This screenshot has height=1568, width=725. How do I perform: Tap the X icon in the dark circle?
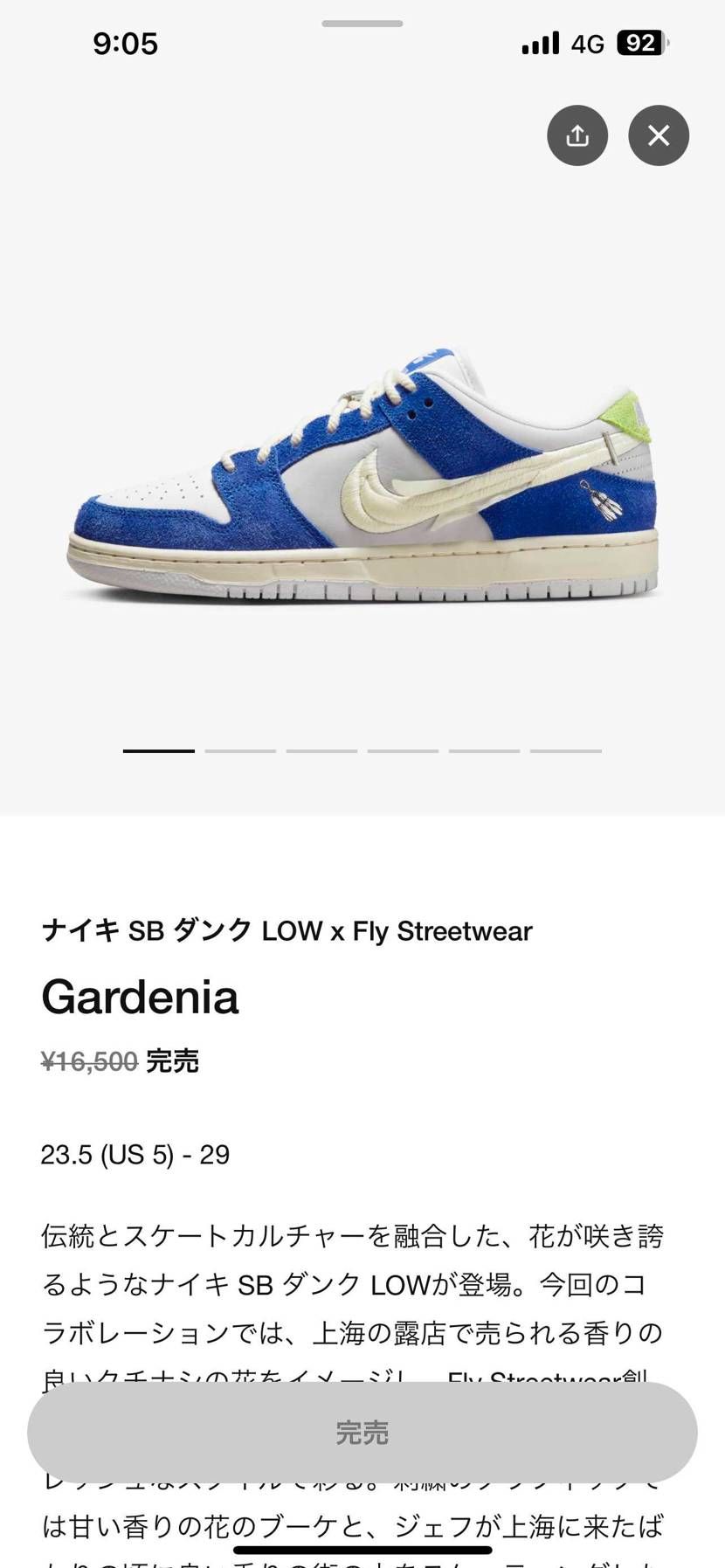[x=659, y=135]
